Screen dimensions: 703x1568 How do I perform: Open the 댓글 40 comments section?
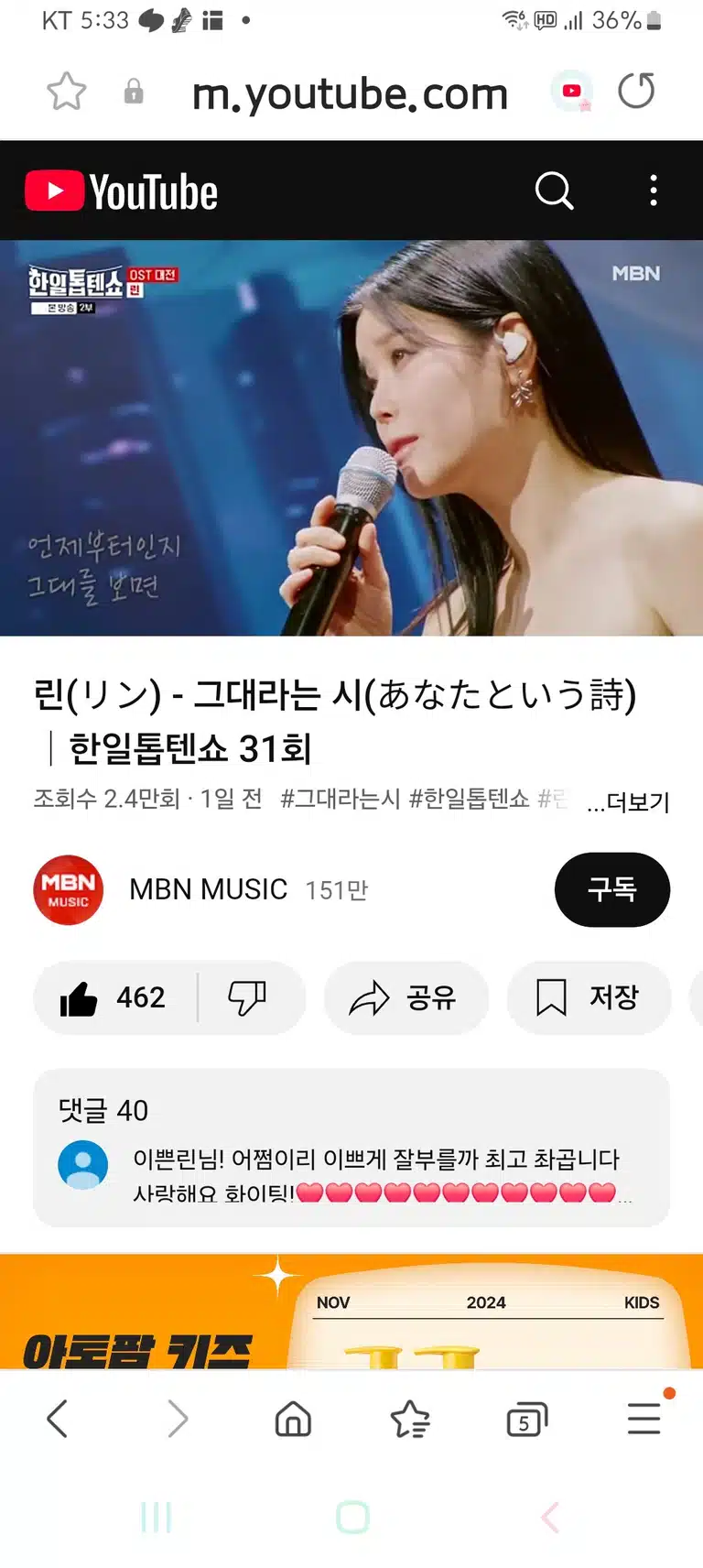351,1148
